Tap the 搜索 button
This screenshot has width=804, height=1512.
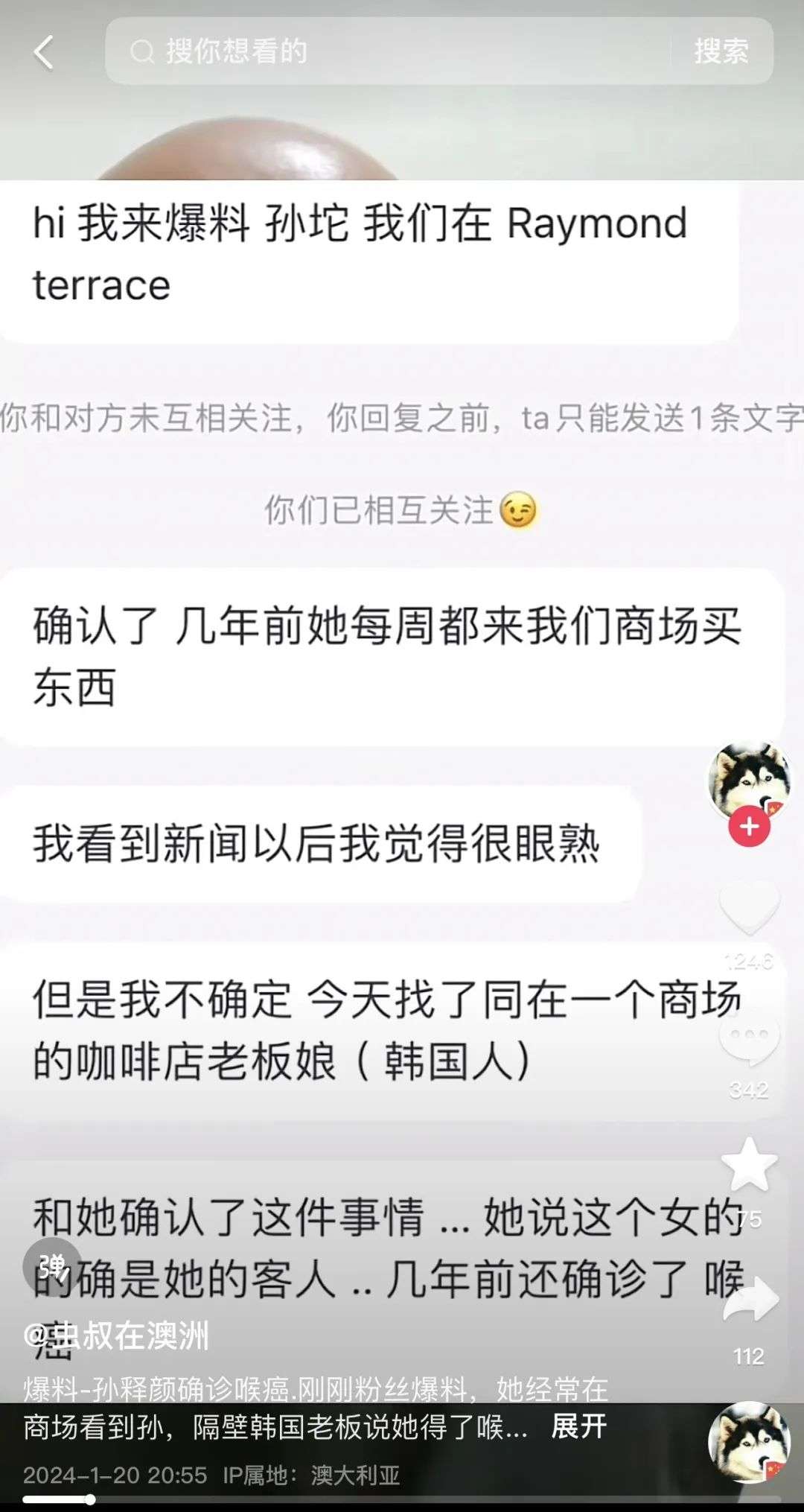pyautogui.click(x=721, y=51)
